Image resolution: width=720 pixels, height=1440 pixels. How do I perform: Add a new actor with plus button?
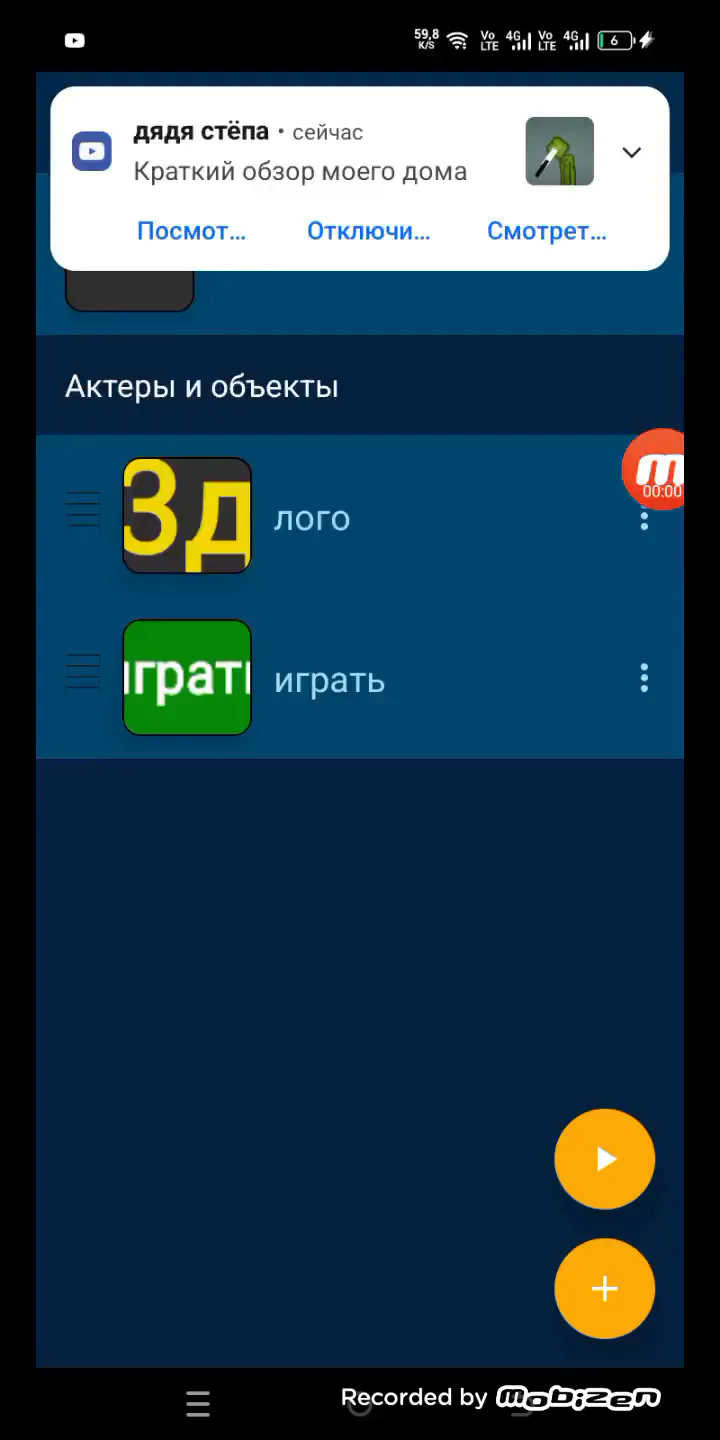click(604, 1289)
